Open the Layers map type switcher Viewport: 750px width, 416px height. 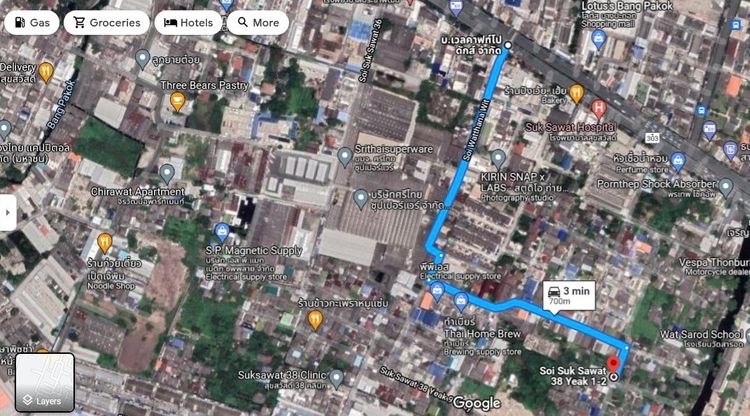(44, 384)
